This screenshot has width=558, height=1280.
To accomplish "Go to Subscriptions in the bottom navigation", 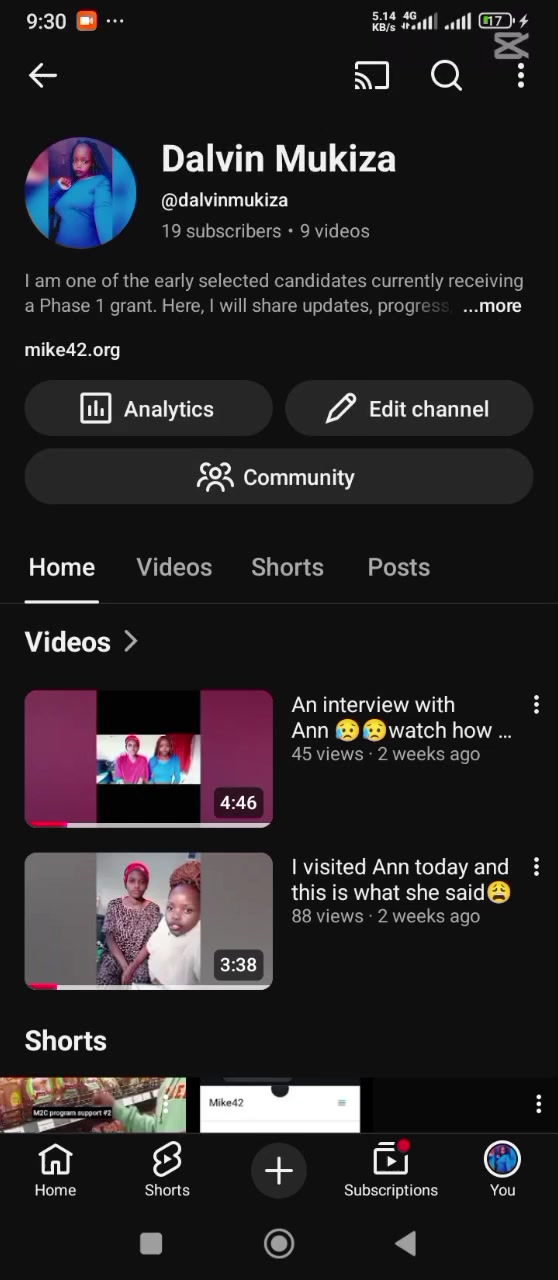I will (x=391, y=1170).
